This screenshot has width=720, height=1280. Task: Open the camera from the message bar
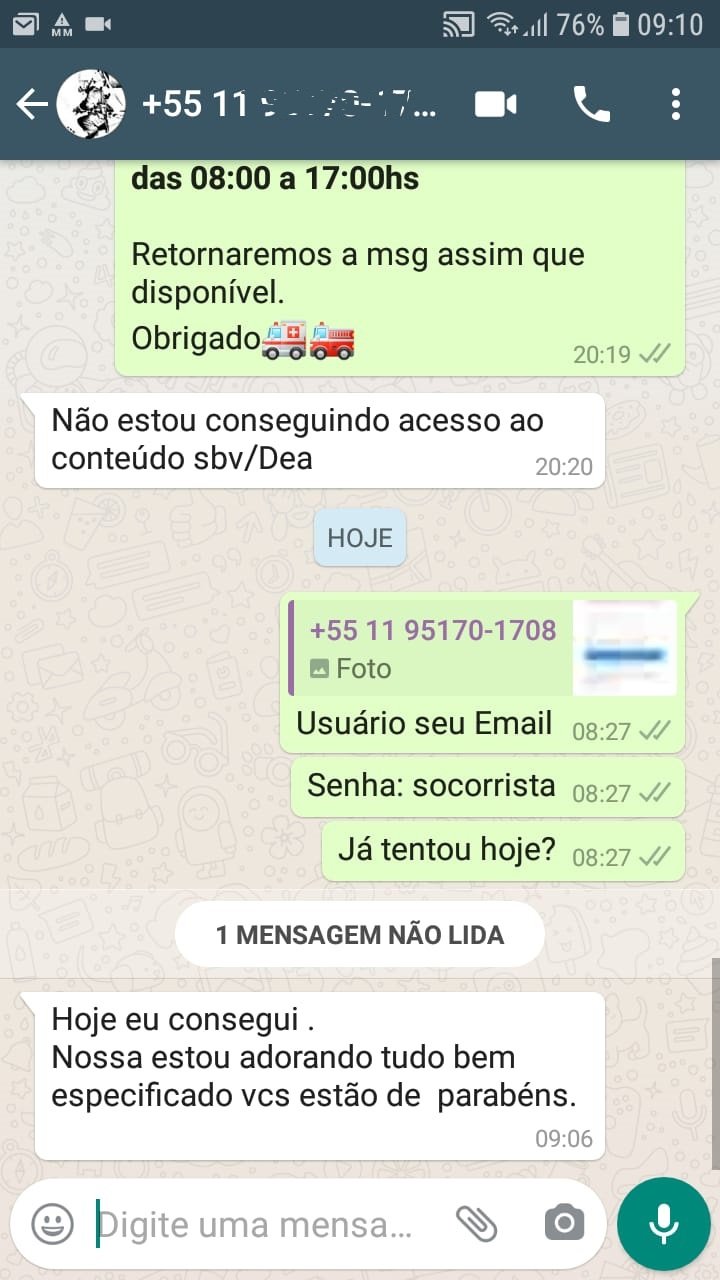tap(564, 1223)
